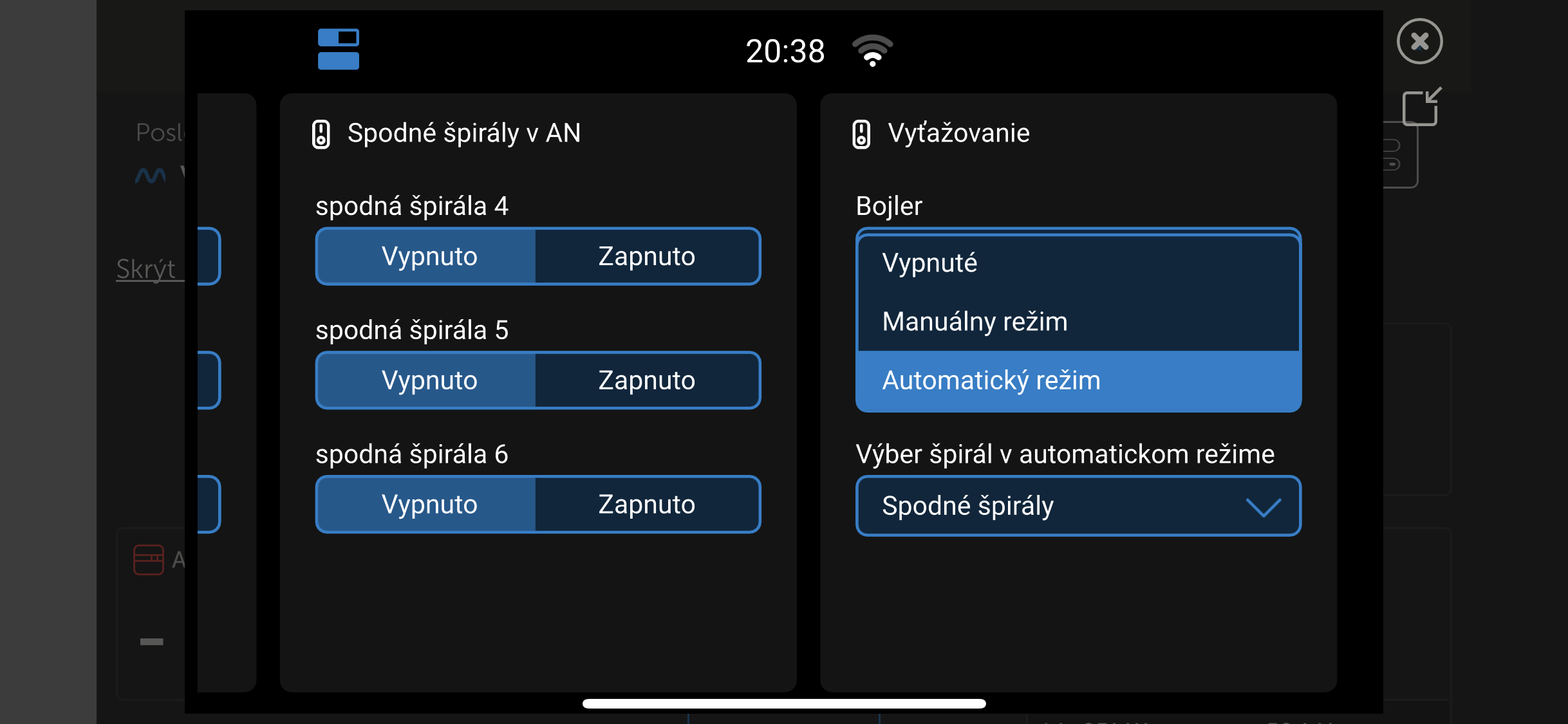Set spodná špirála 4 to Zapnuto

646,256
